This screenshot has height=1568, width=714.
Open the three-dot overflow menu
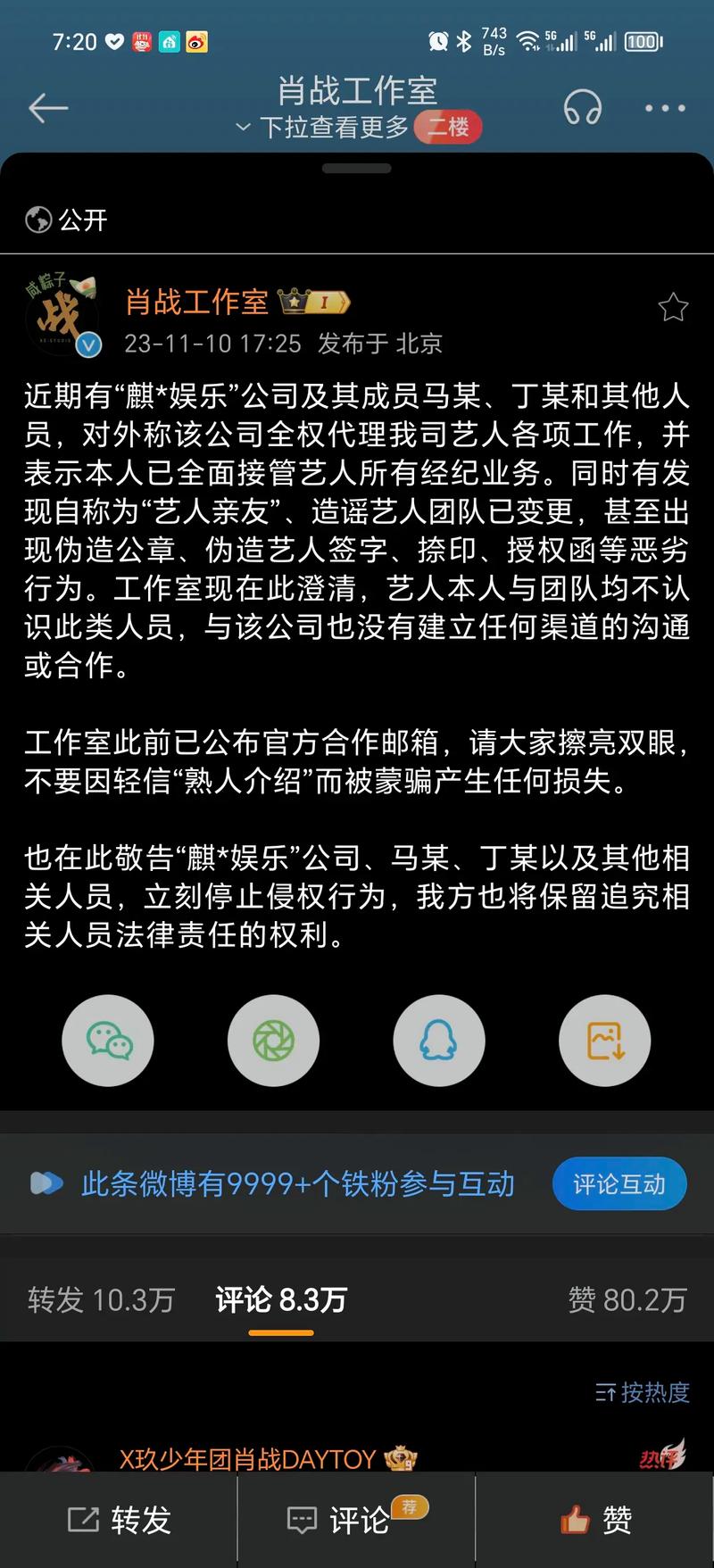(x=664, y=108)
